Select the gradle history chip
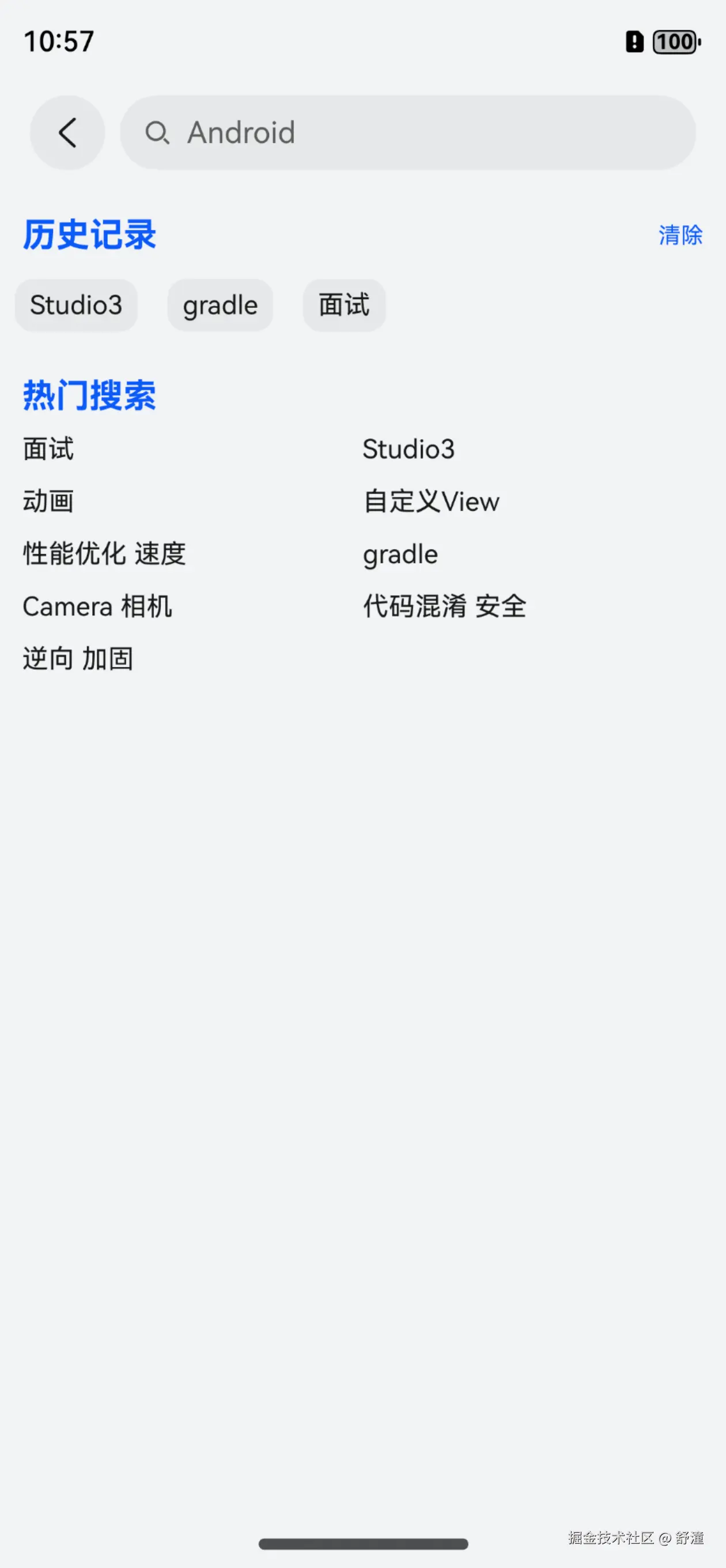Screen dimensions: 726x1568 tap(220, 305)
